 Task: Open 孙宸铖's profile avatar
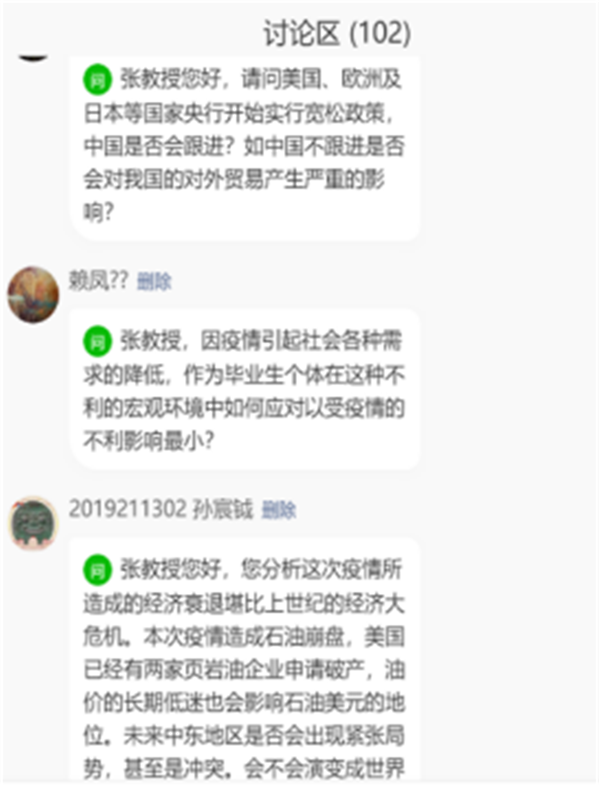(x=33, y=523)
